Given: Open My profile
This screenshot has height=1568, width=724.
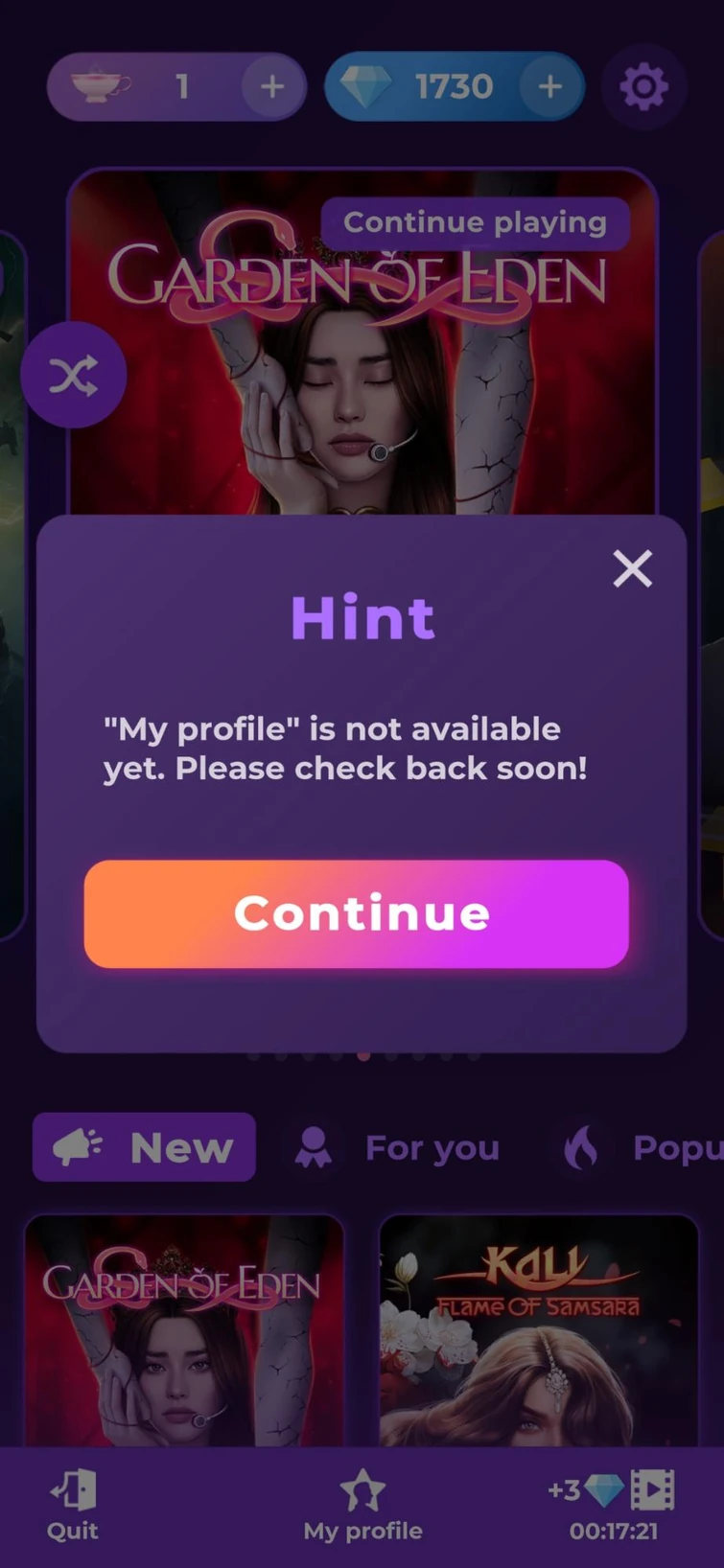Looking at the screenshot, I should [362, 1507].
